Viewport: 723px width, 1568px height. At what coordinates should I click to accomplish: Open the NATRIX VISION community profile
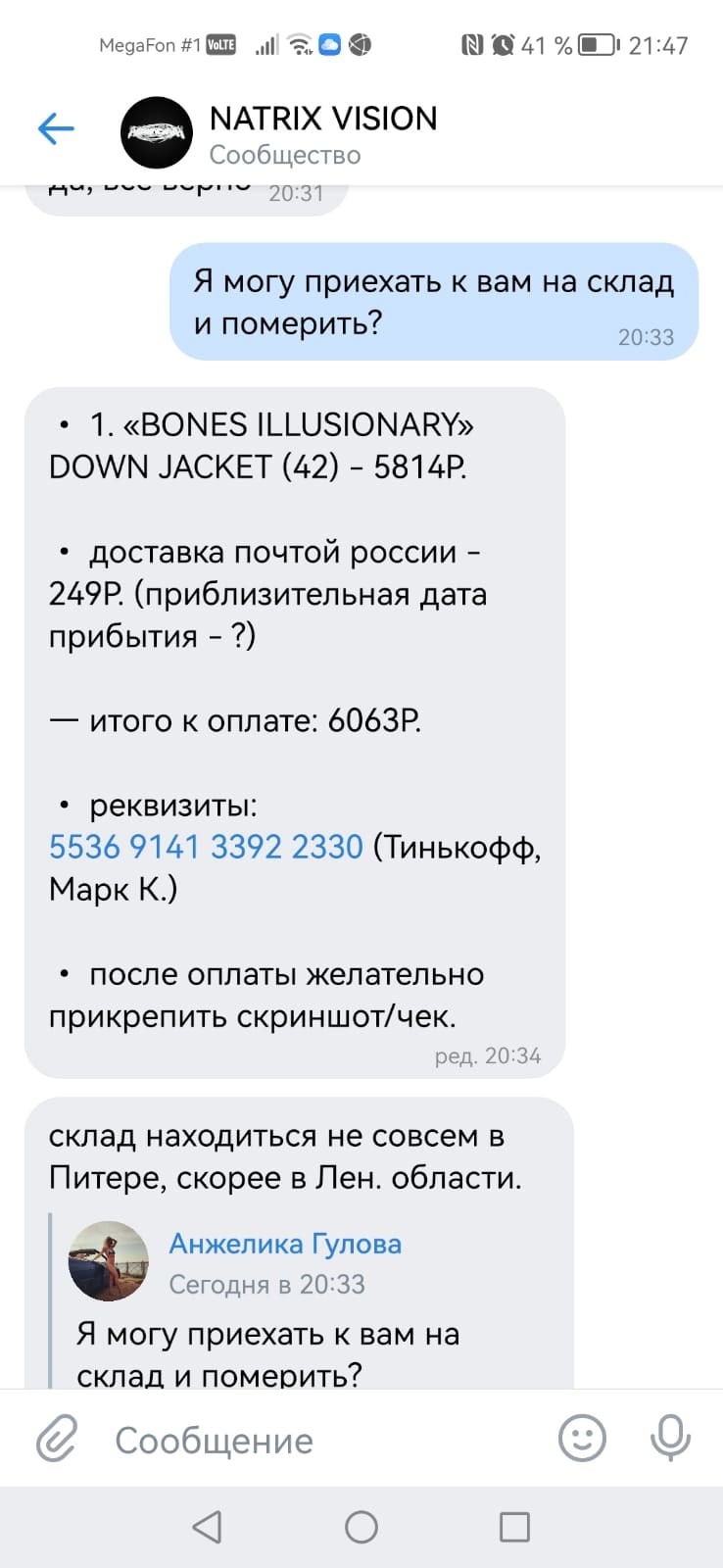point(323,133)
